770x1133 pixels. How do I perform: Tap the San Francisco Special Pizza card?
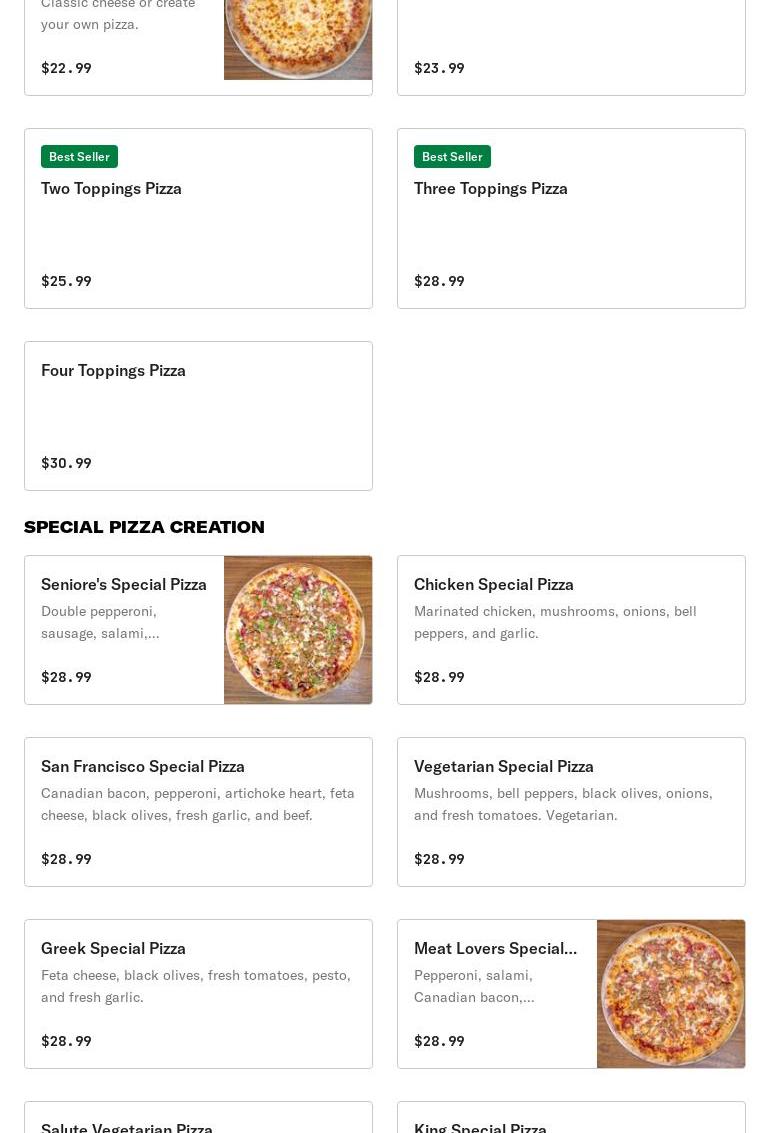coord(198,812)
